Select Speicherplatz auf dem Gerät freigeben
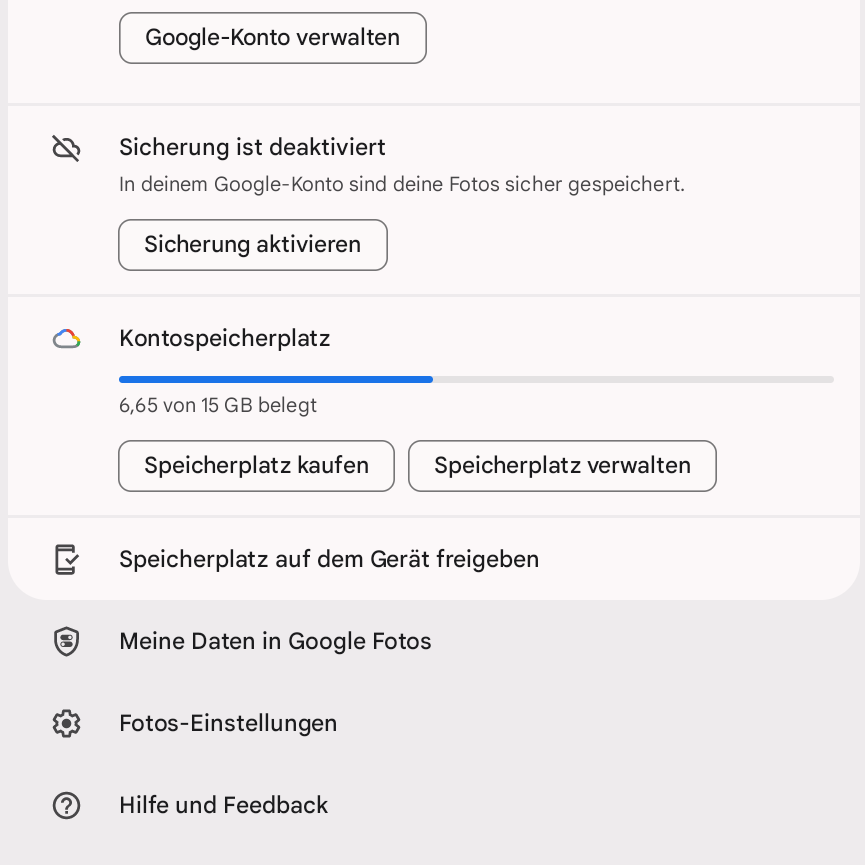The image size is (865, 865). point(329,559)
